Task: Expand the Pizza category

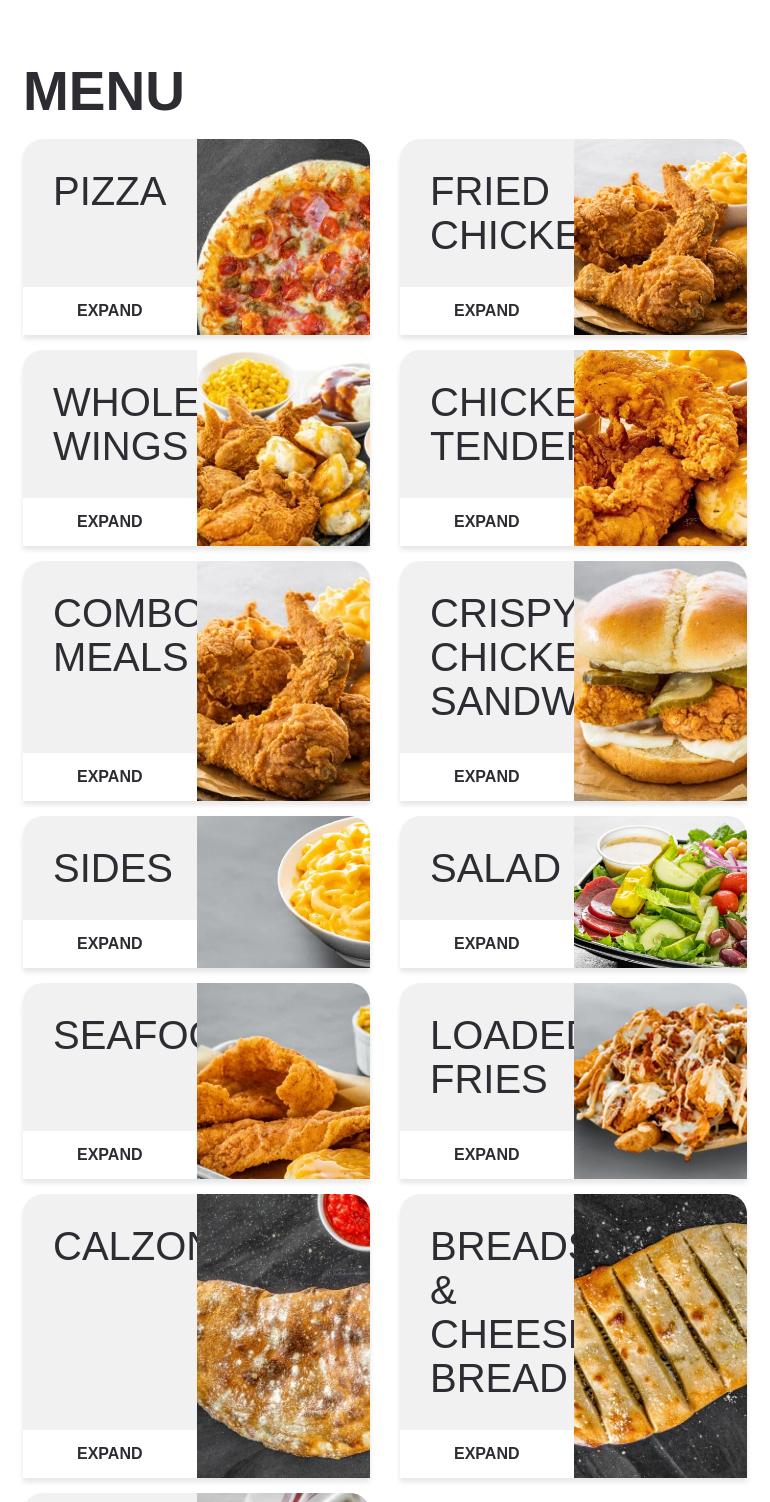Action: pyautogui.click(x=110, y=311)
